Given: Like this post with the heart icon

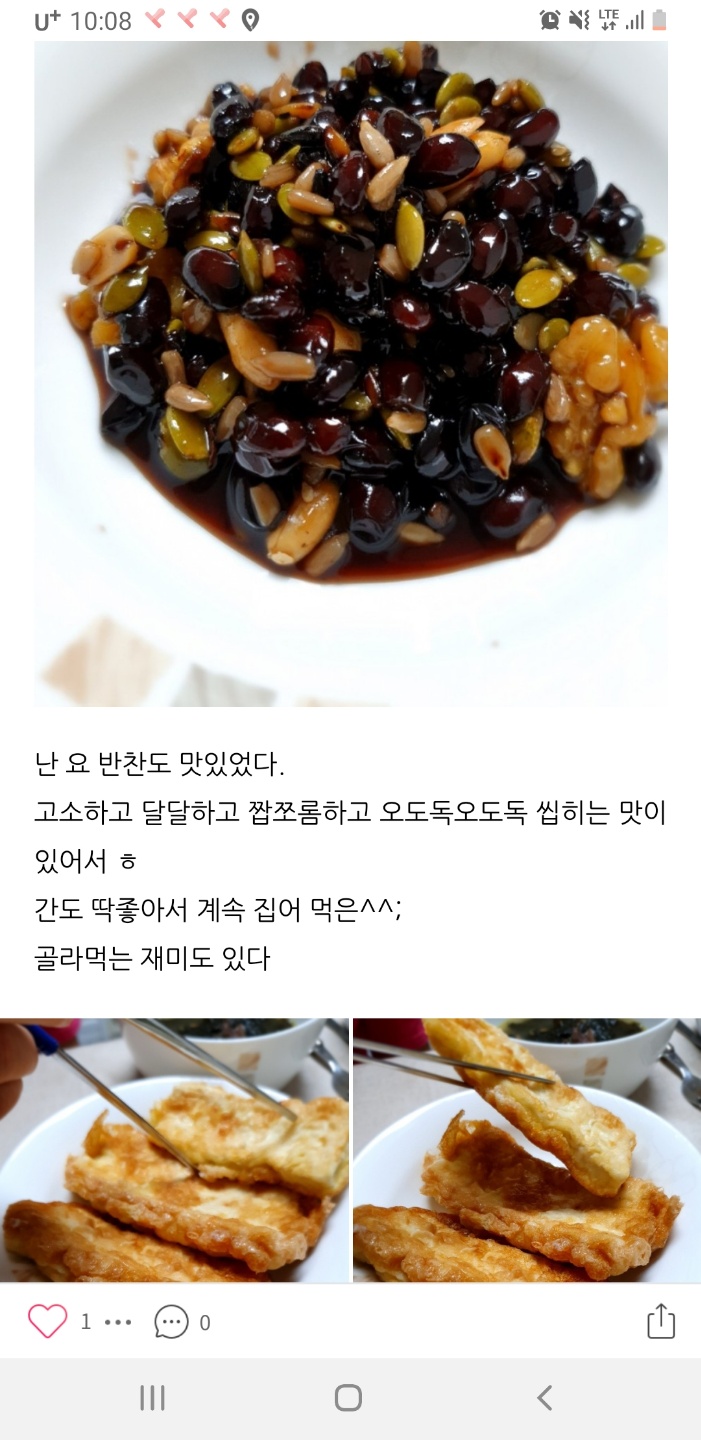Looking at the screenshot, I should (x=47, y=1322).
